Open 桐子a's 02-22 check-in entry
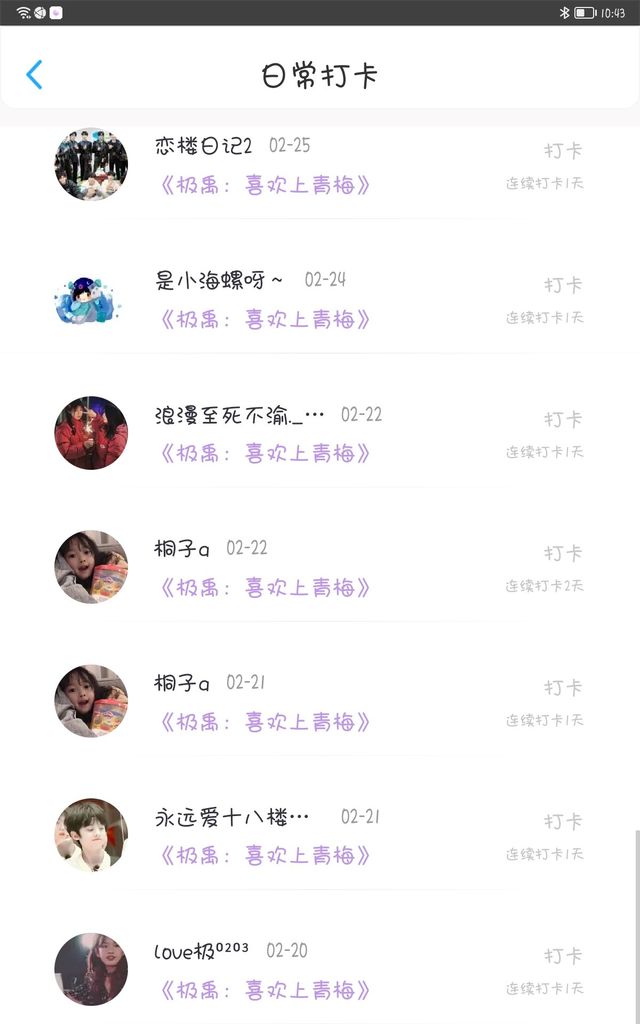Screen dimensions: 640x1024 [320, 567]
